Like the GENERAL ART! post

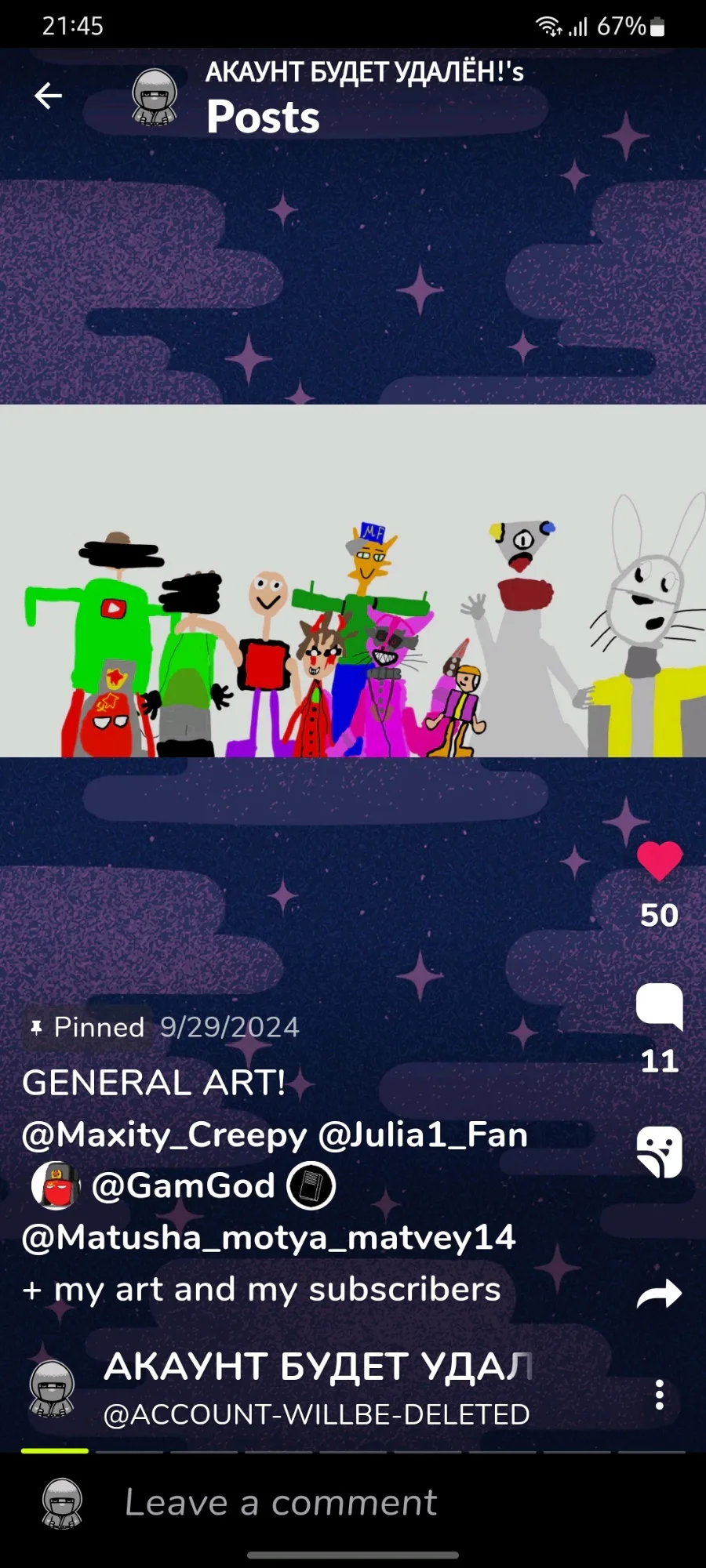[x=660, y=862]
